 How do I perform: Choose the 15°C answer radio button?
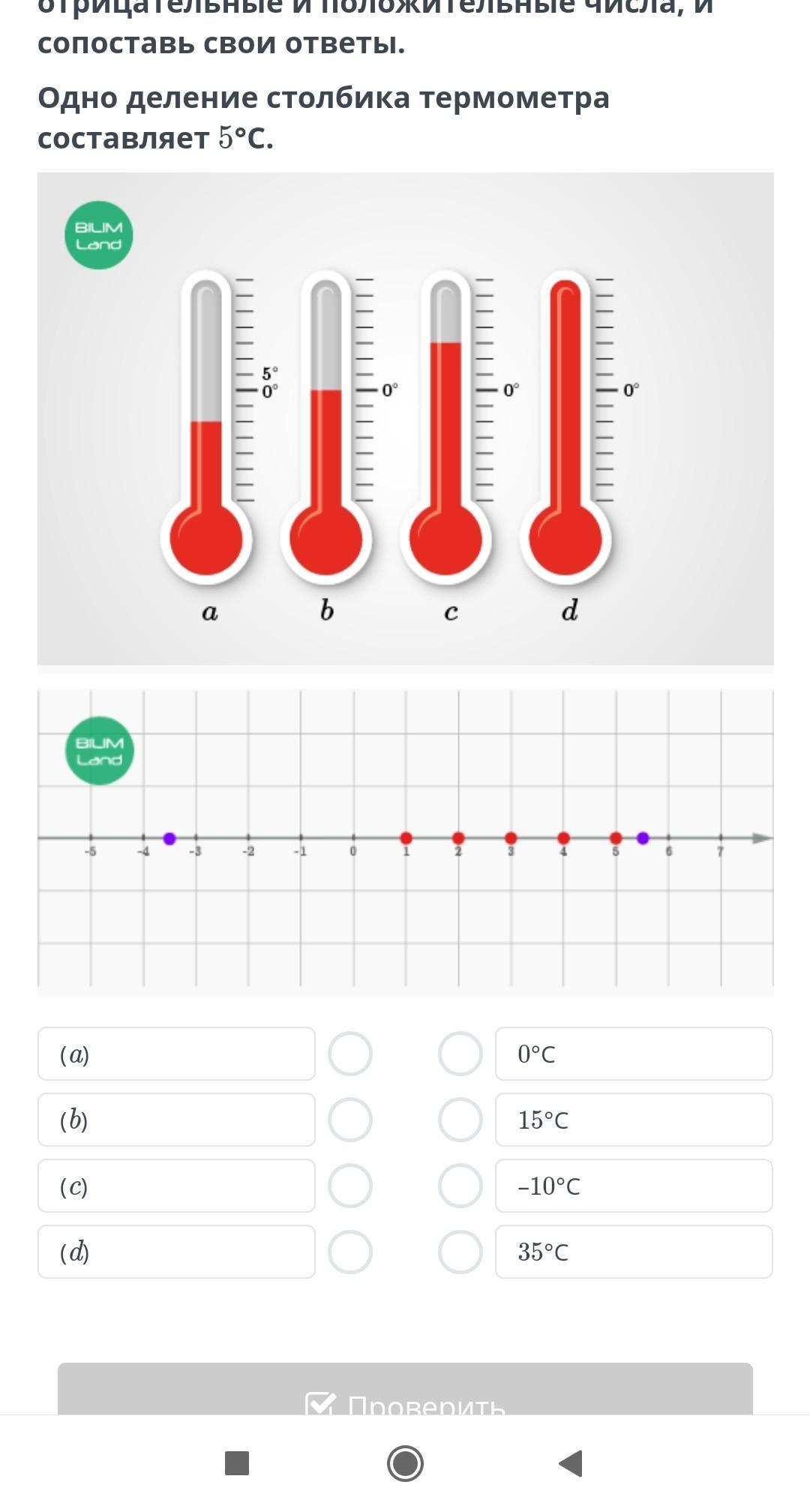460,1120
